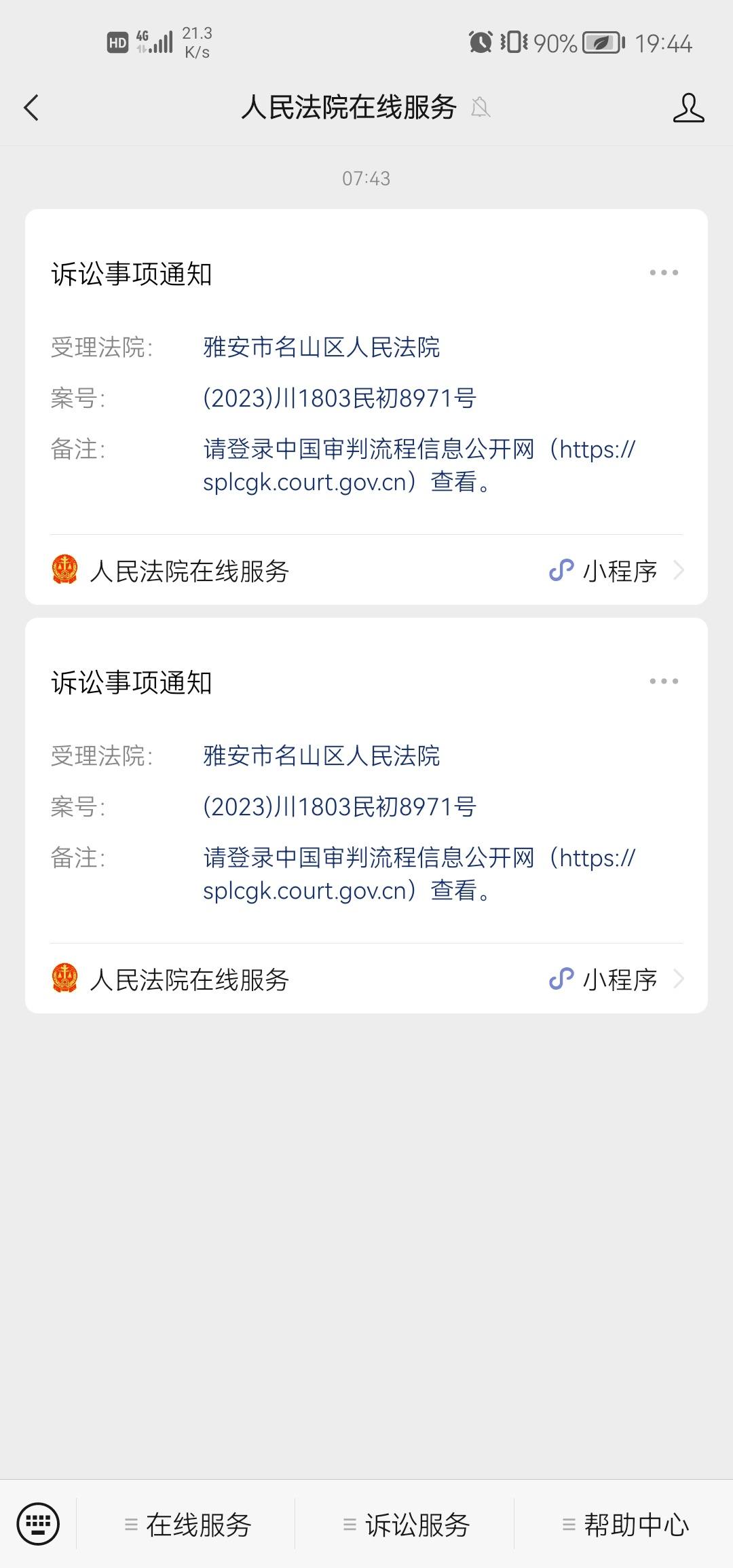Expand the 在线服务 menu

coord(187,1525)
